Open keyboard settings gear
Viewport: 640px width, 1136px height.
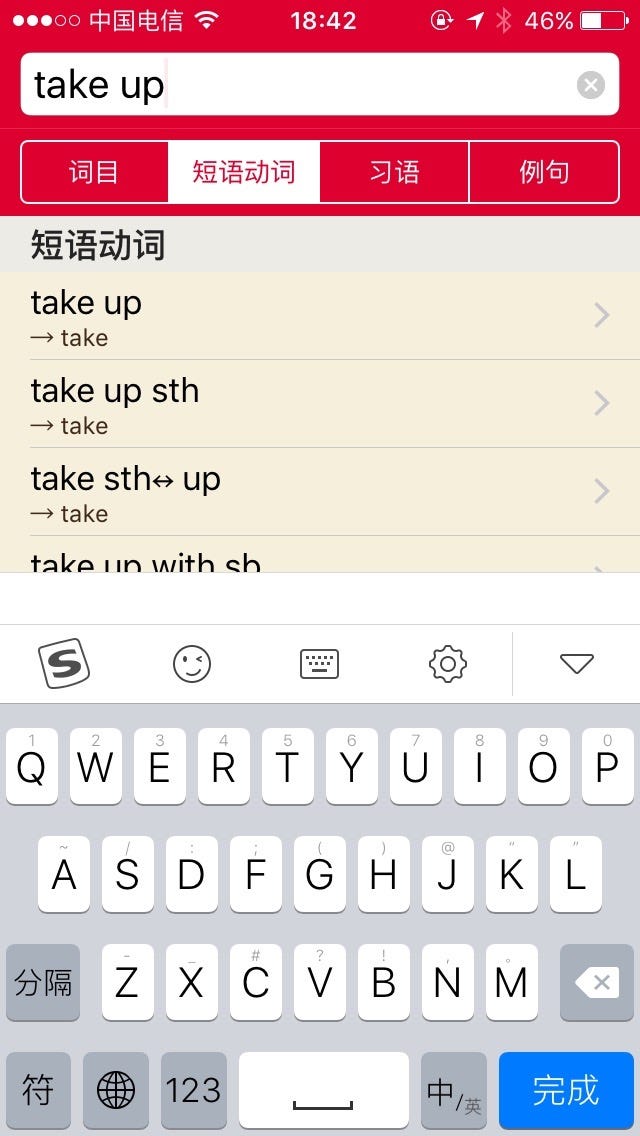(448, 663)
